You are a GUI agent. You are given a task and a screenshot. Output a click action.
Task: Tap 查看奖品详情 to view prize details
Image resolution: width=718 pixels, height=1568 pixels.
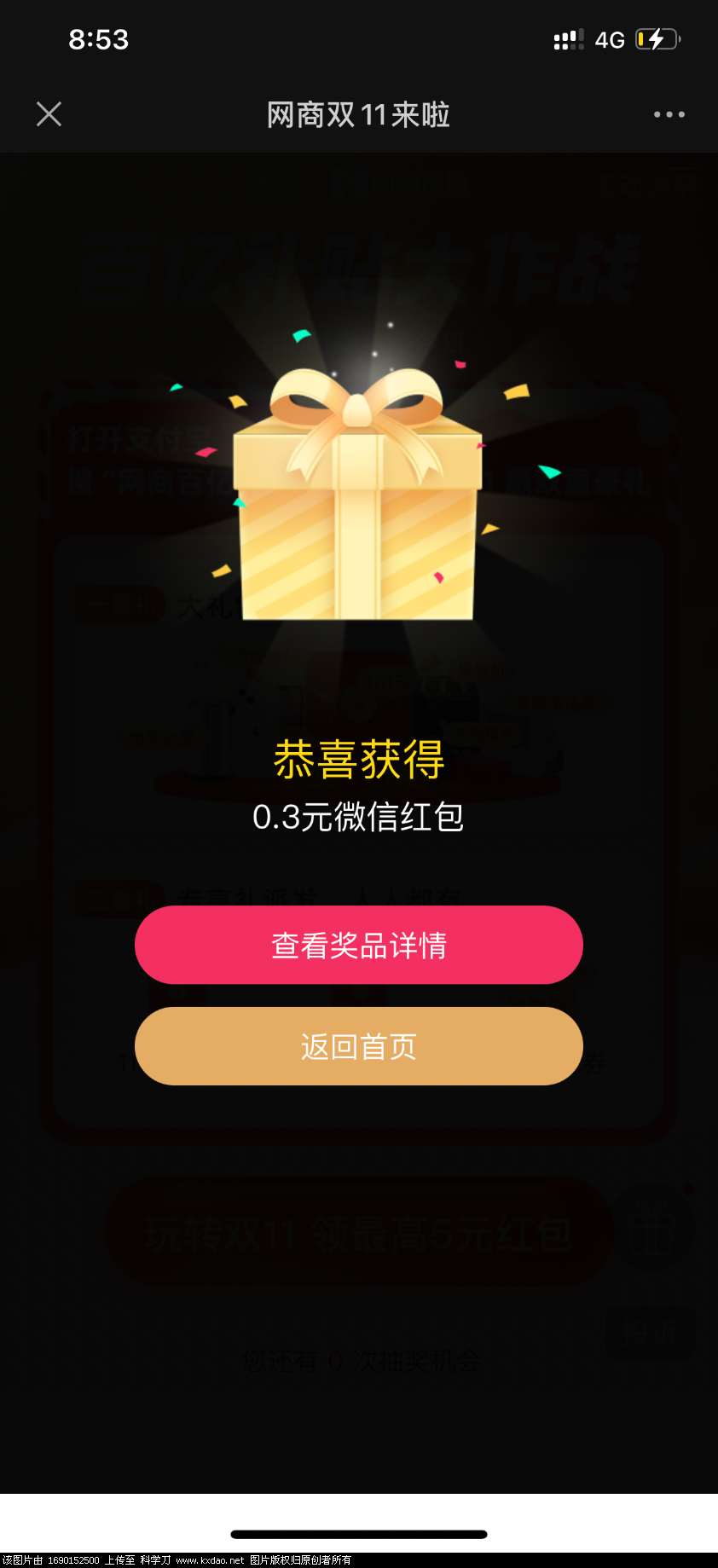358,945
